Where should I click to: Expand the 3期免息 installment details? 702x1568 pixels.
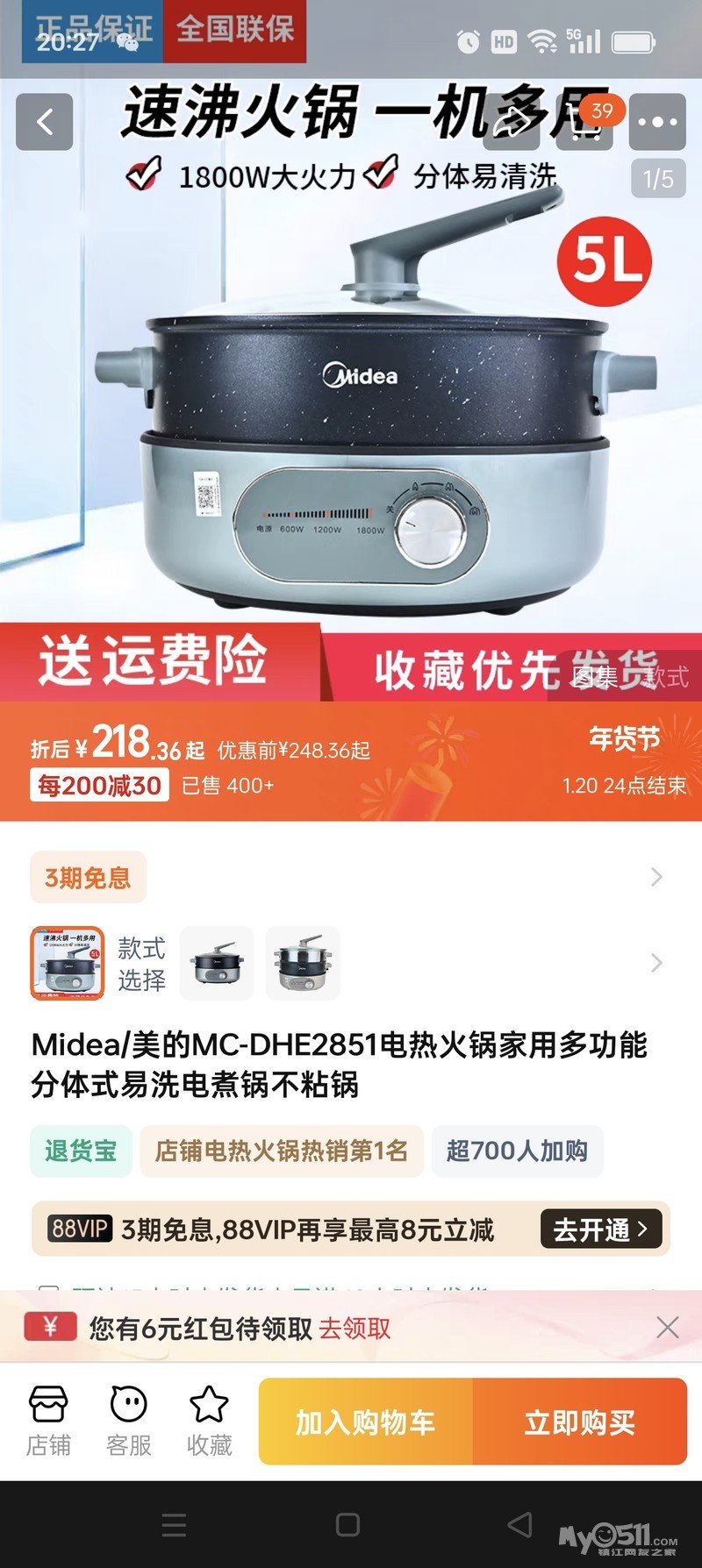point(655,877)
